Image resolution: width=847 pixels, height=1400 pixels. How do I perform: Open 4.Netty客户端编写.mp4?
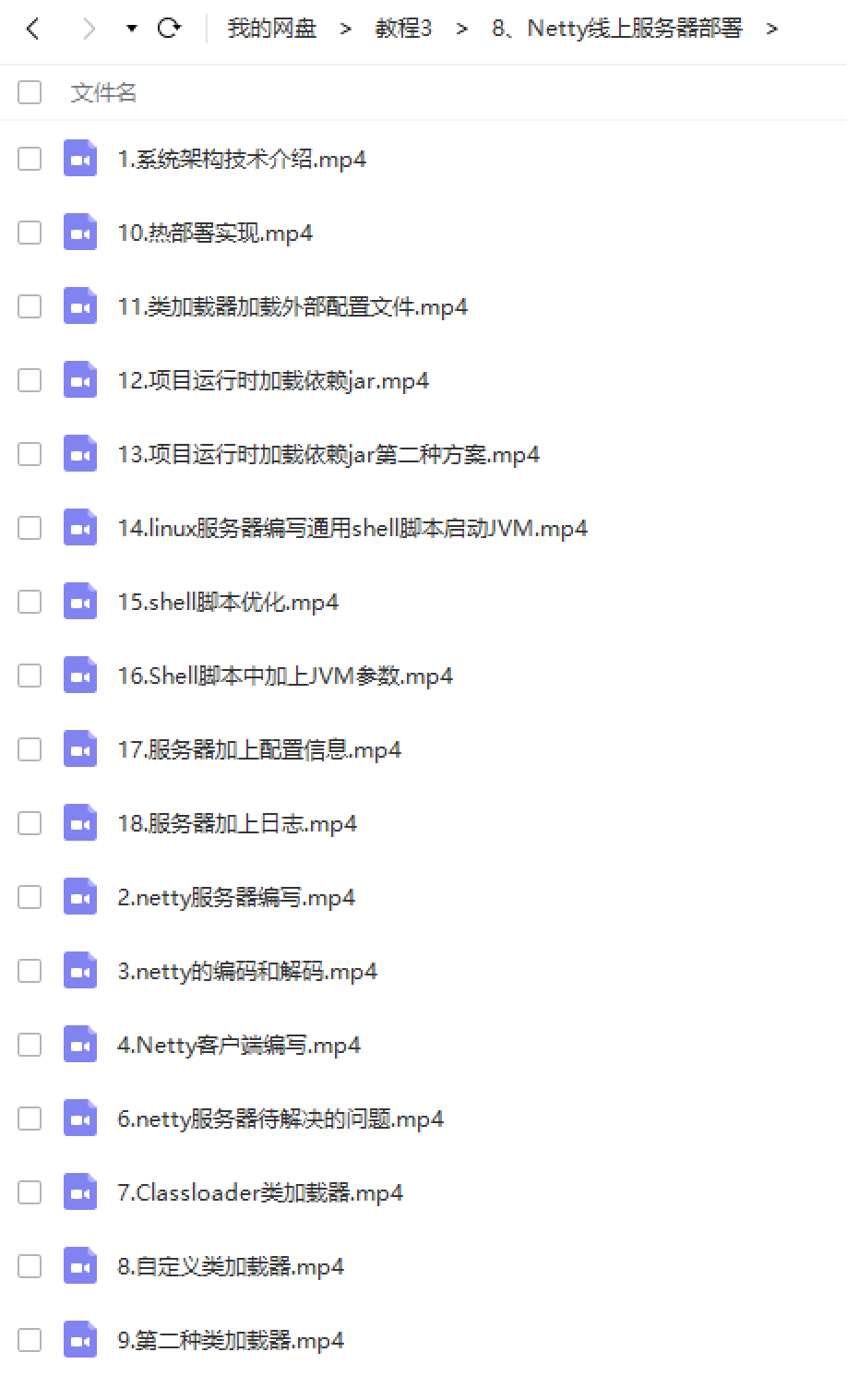click(x=239, y=1045)
